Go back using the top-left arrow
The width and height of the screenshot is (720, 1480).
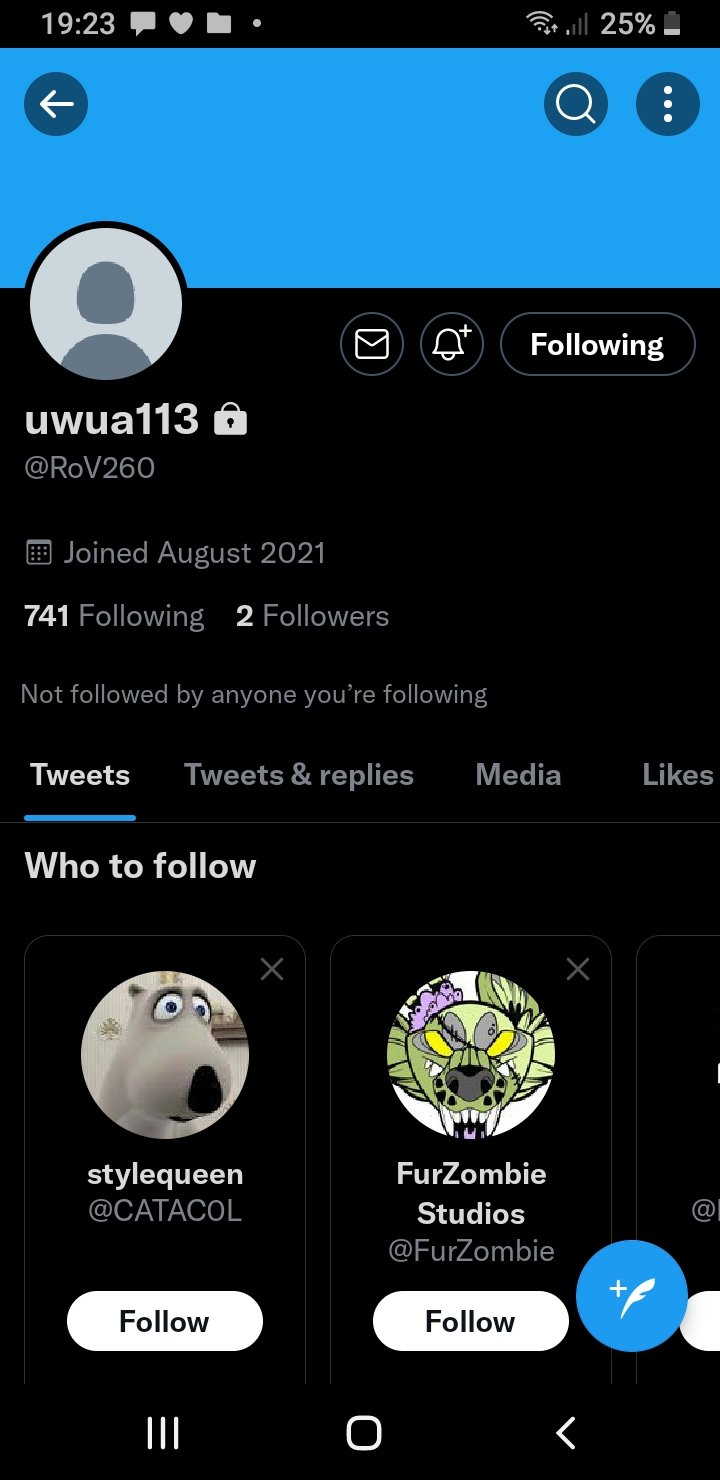click(56, 103)
